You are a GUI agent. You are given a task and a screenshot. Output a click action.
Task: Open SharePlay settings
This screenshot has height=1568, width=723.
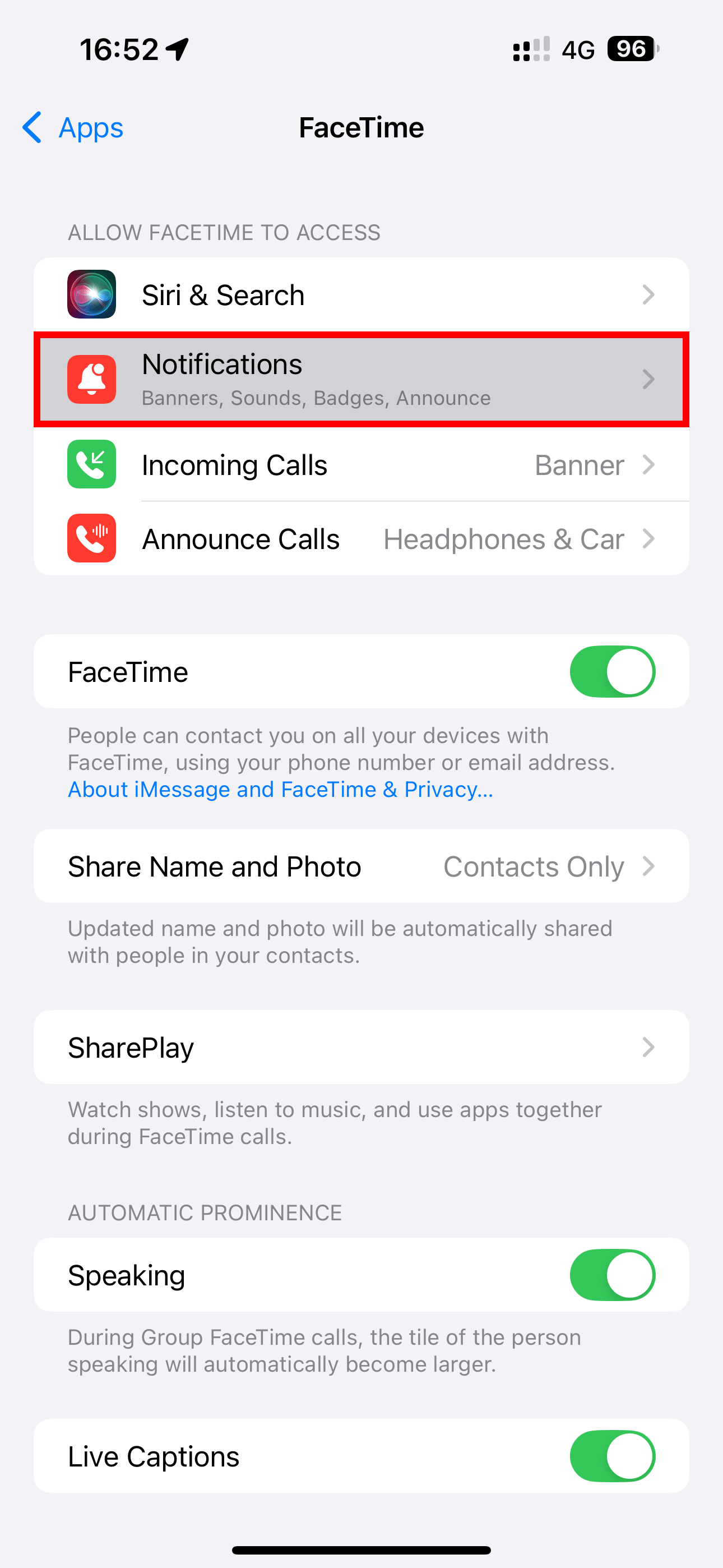coord(361,1048)
